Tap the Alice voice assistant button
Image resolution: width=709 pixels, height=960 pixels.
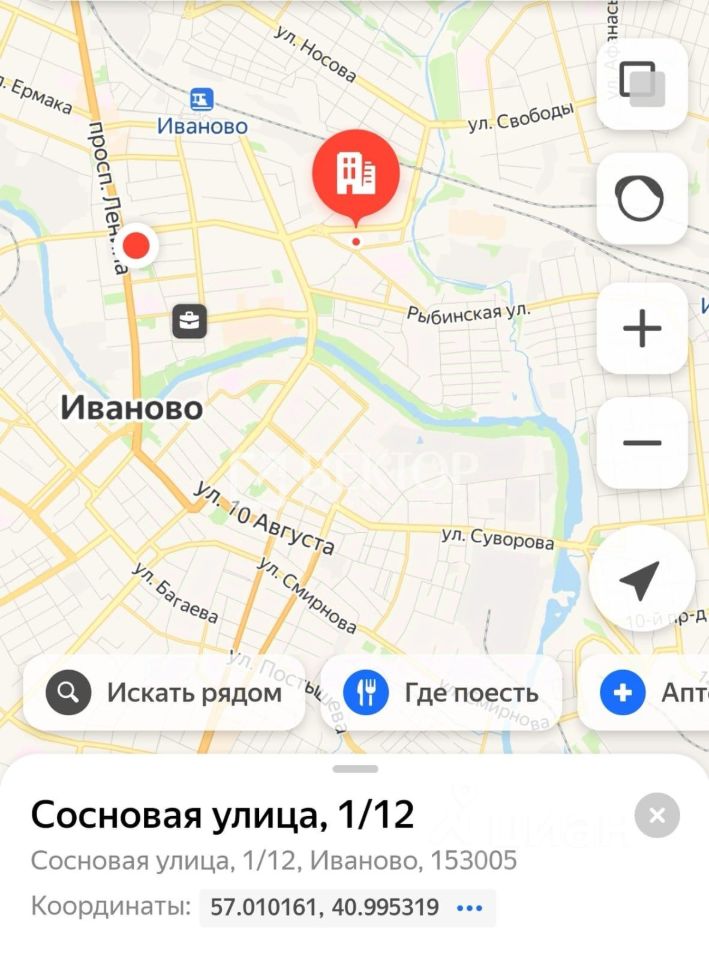point(641,199)
